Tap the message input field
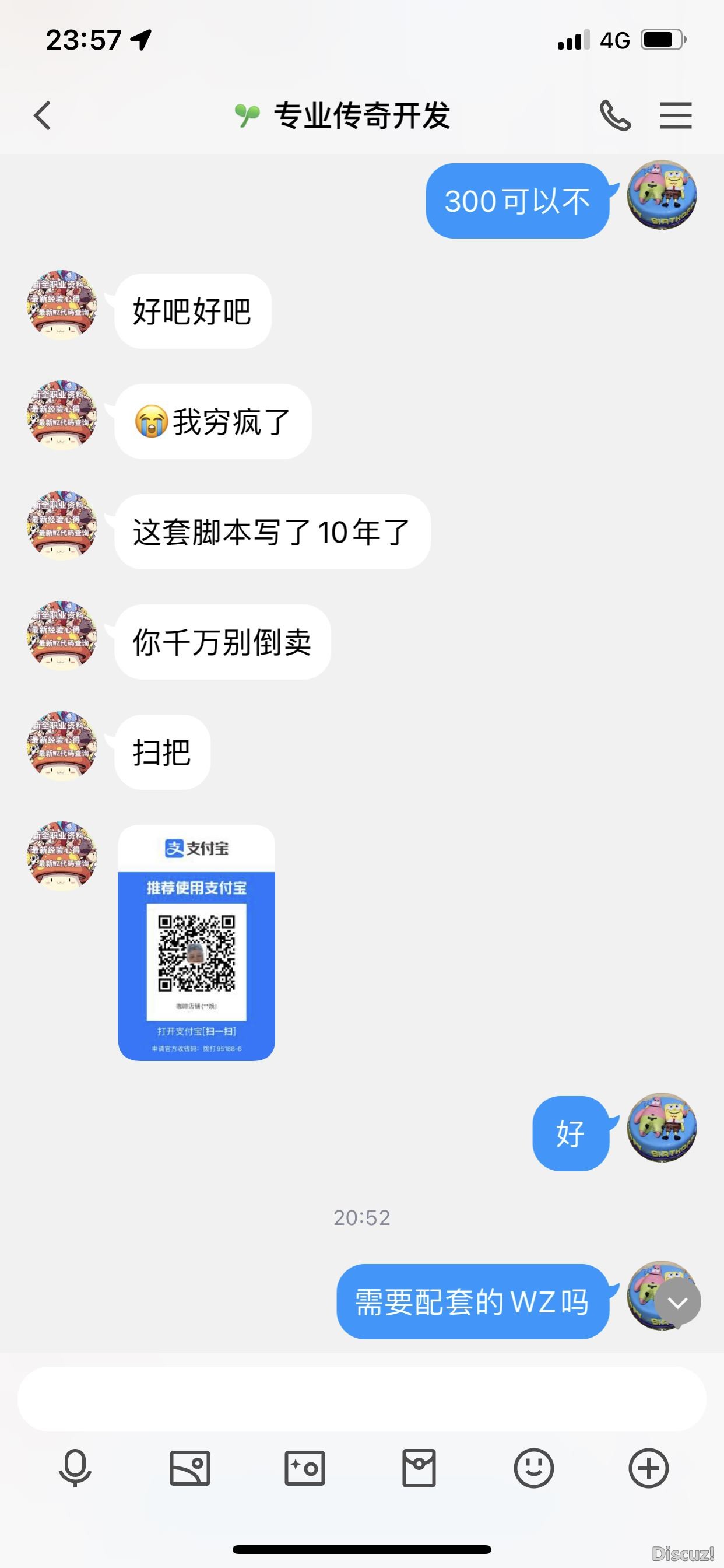 [x=362, y=1399]
